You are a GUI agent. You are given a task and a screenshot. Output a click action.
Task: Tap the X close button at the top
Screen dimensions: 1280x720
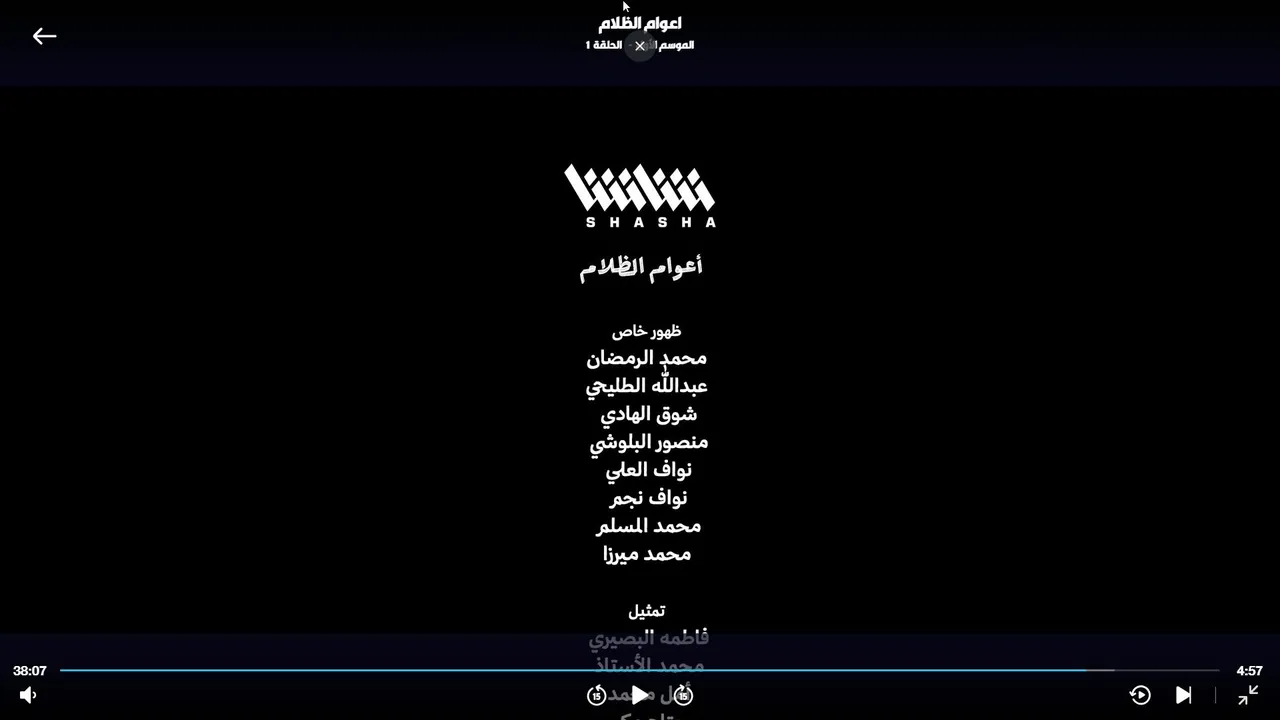tap(640, 46)
